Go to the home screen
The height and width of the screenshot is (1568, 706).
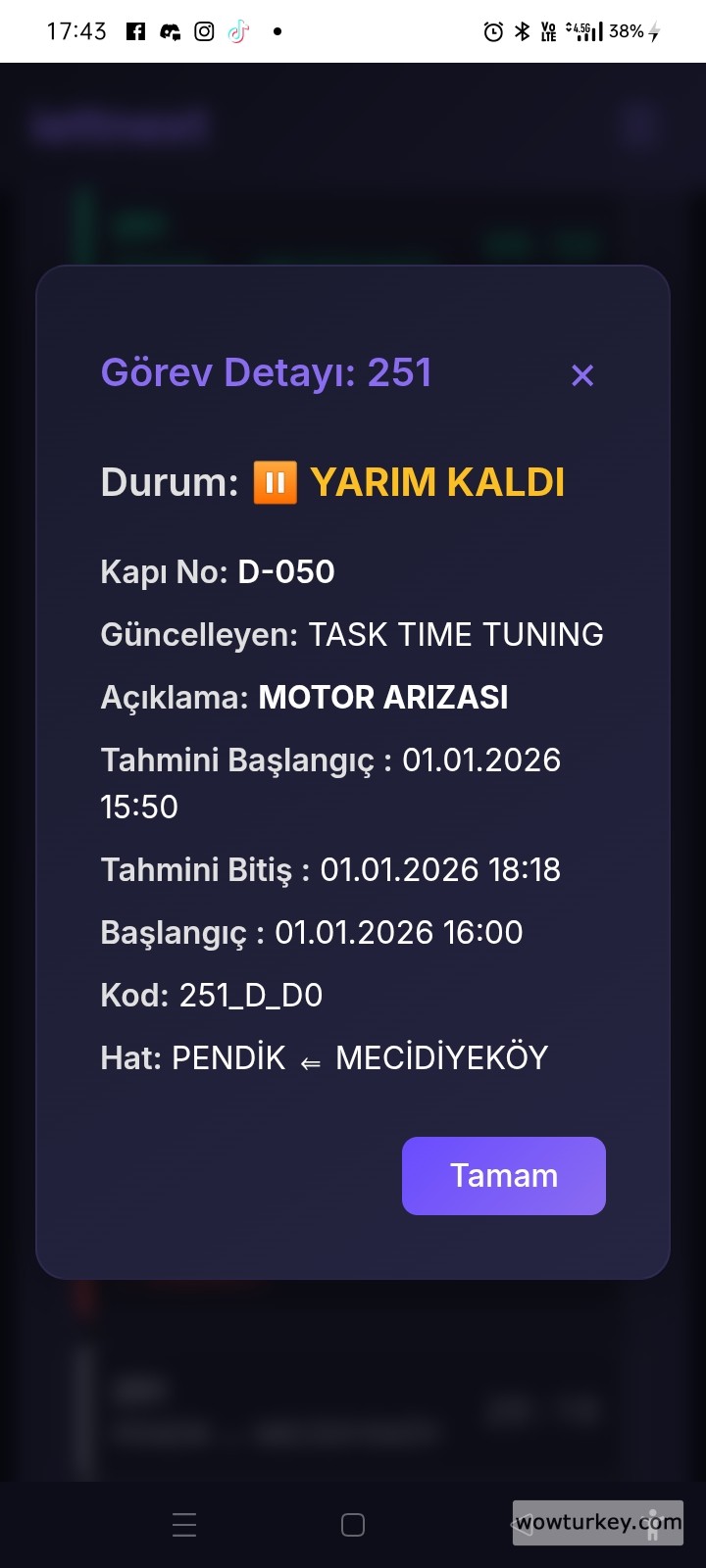[x=353, y=1525]
